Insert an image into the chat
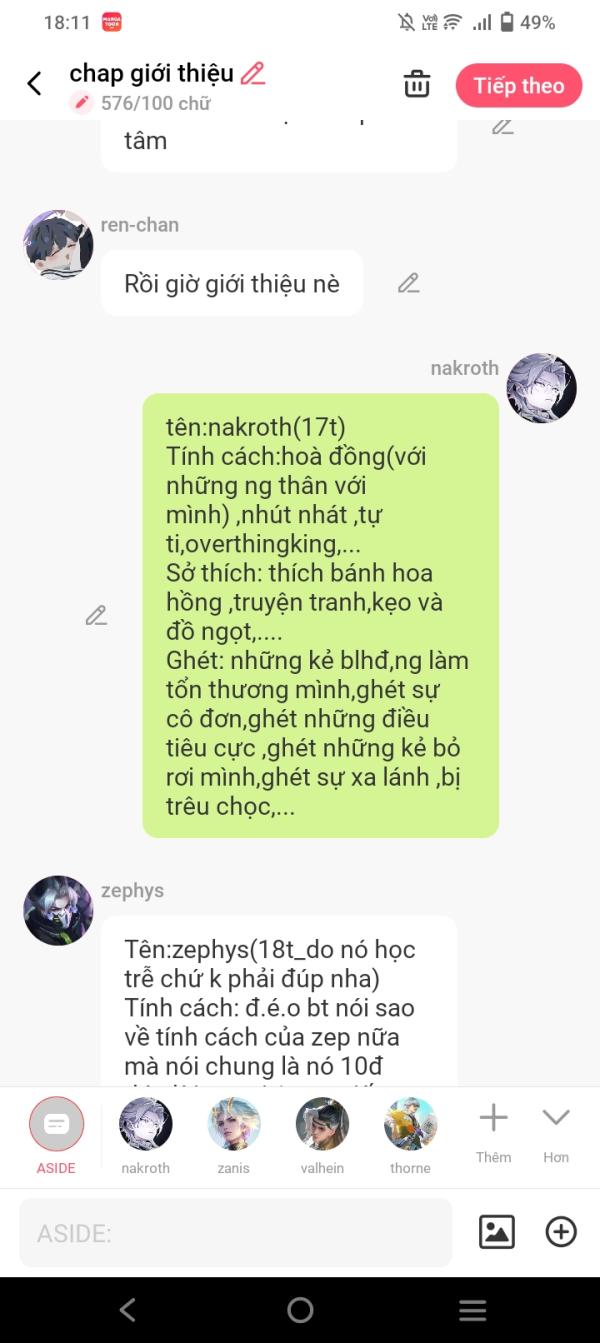This screenshot has height=1343, width=600. pos(497,1232)
